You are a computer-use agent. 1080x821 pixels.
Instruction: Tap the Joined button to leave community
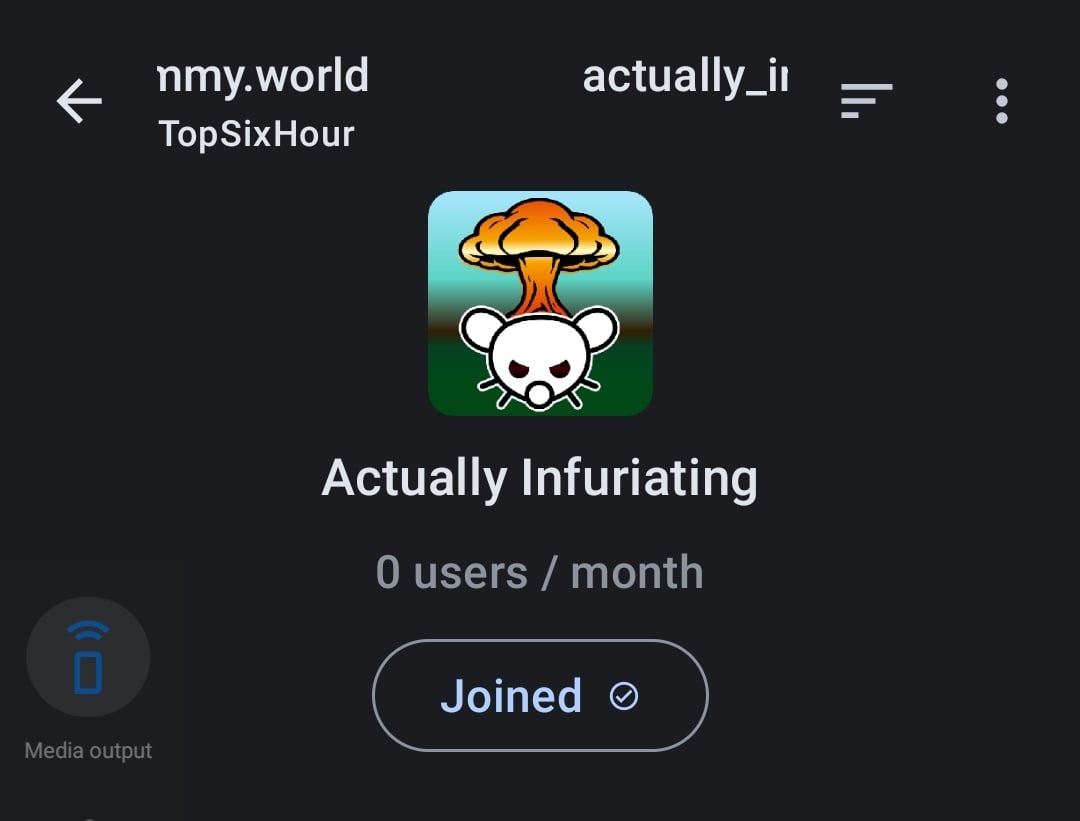[x=540, y=696]
